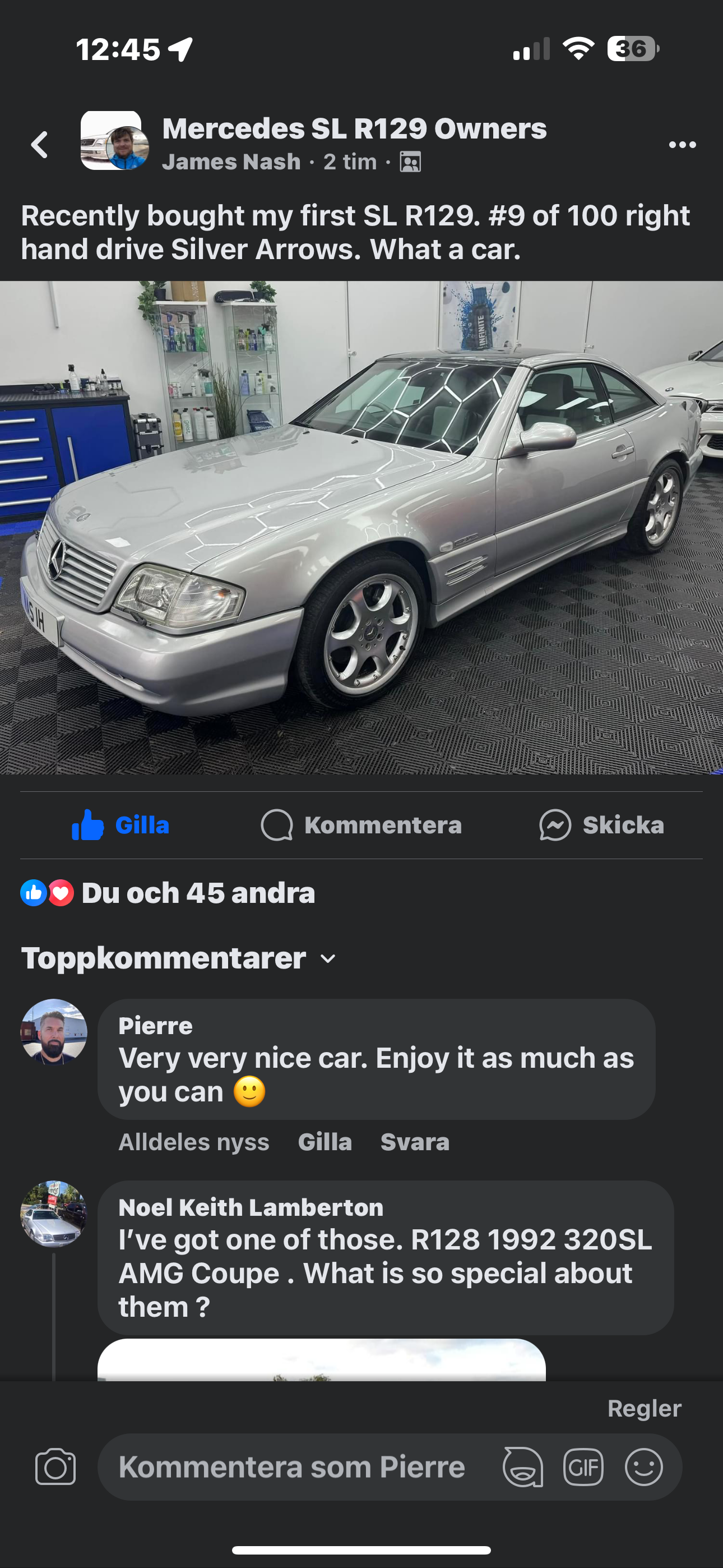
Task: Open the three-dot post options menu
Action: [x=682, y=145]
